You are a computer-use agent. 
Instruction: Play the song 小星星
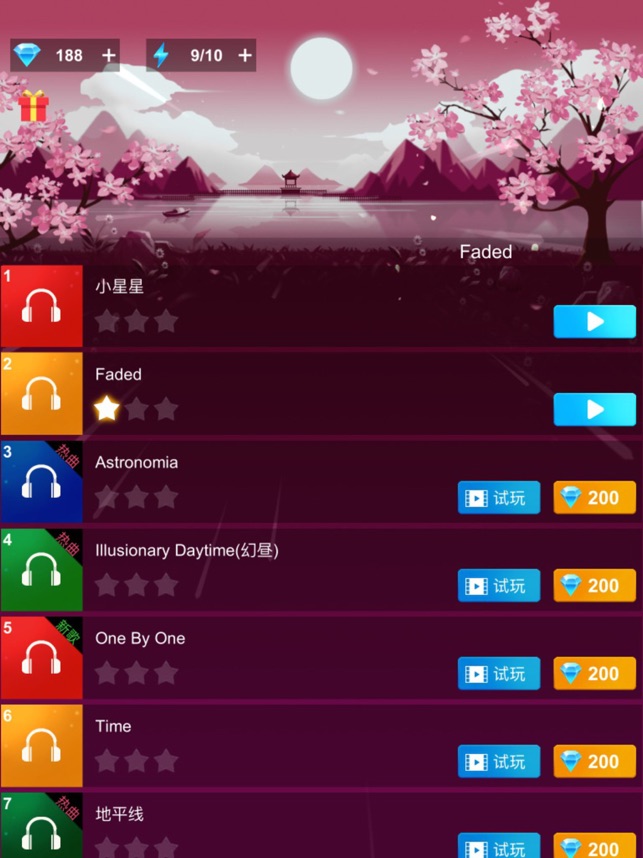point(594,321)
